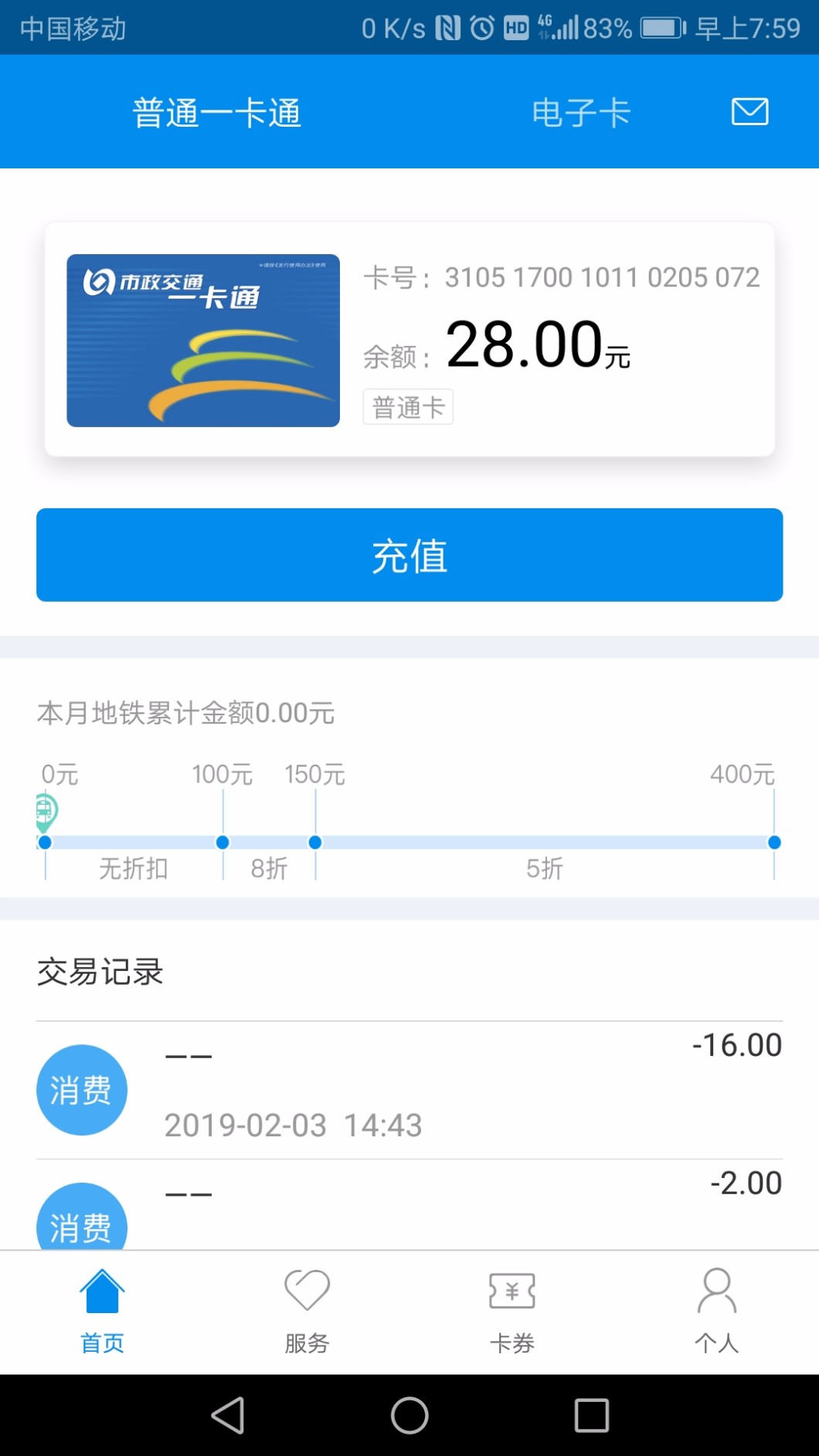
Task: Open the 市政交通一卡通 card details
Action: (x=203, y=341)
